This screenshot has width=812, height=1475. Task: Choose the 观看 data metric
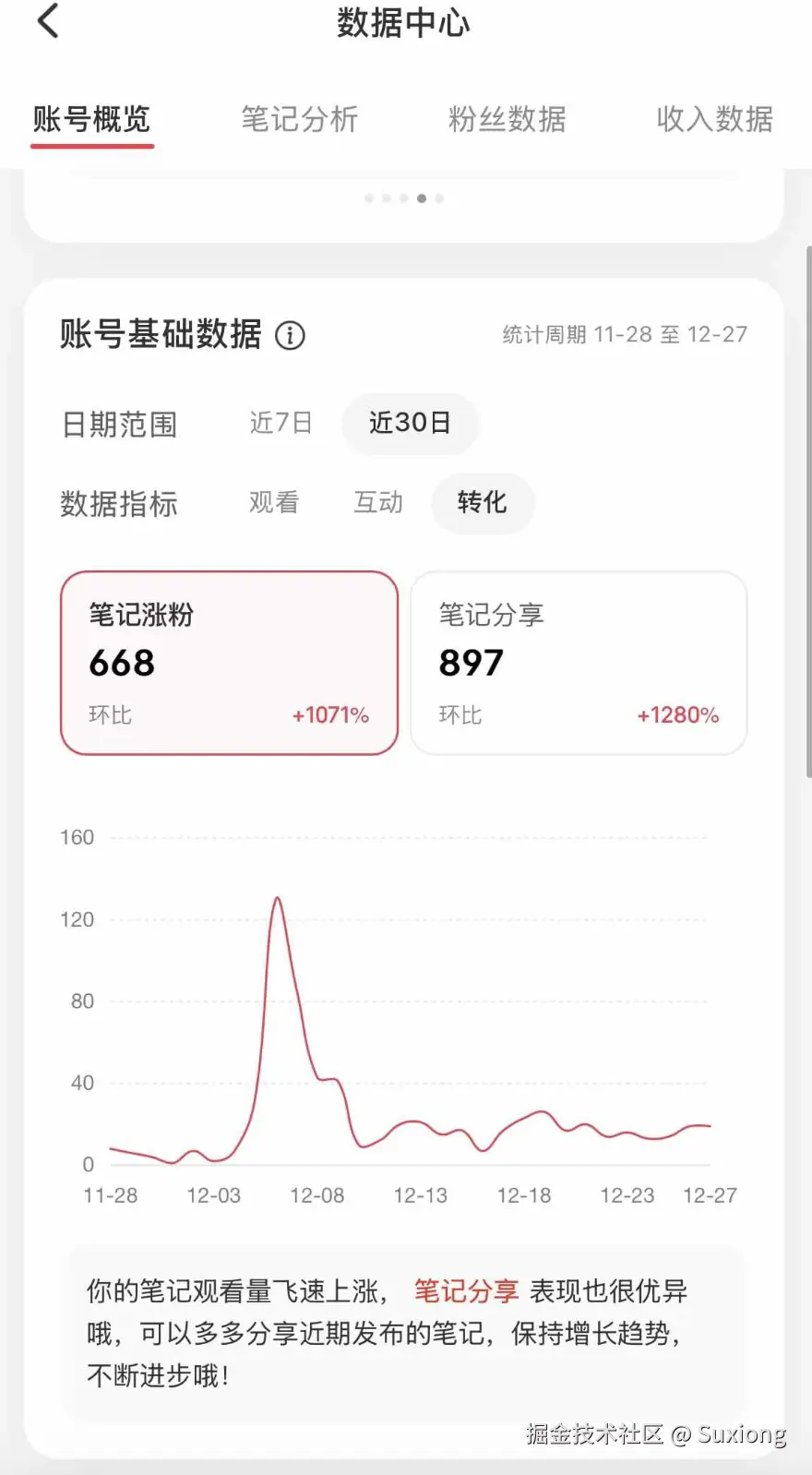[x=274, y=502]
